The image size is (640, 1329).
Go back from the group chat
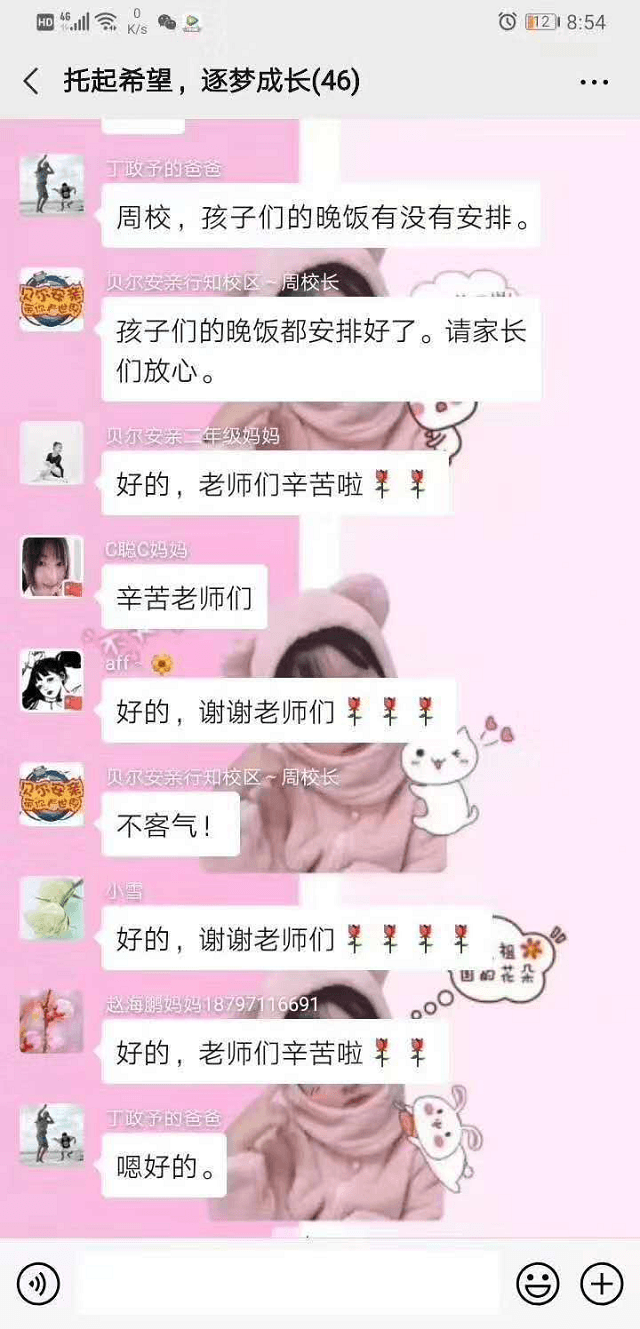pyautogui.click(x=31, y=81)
